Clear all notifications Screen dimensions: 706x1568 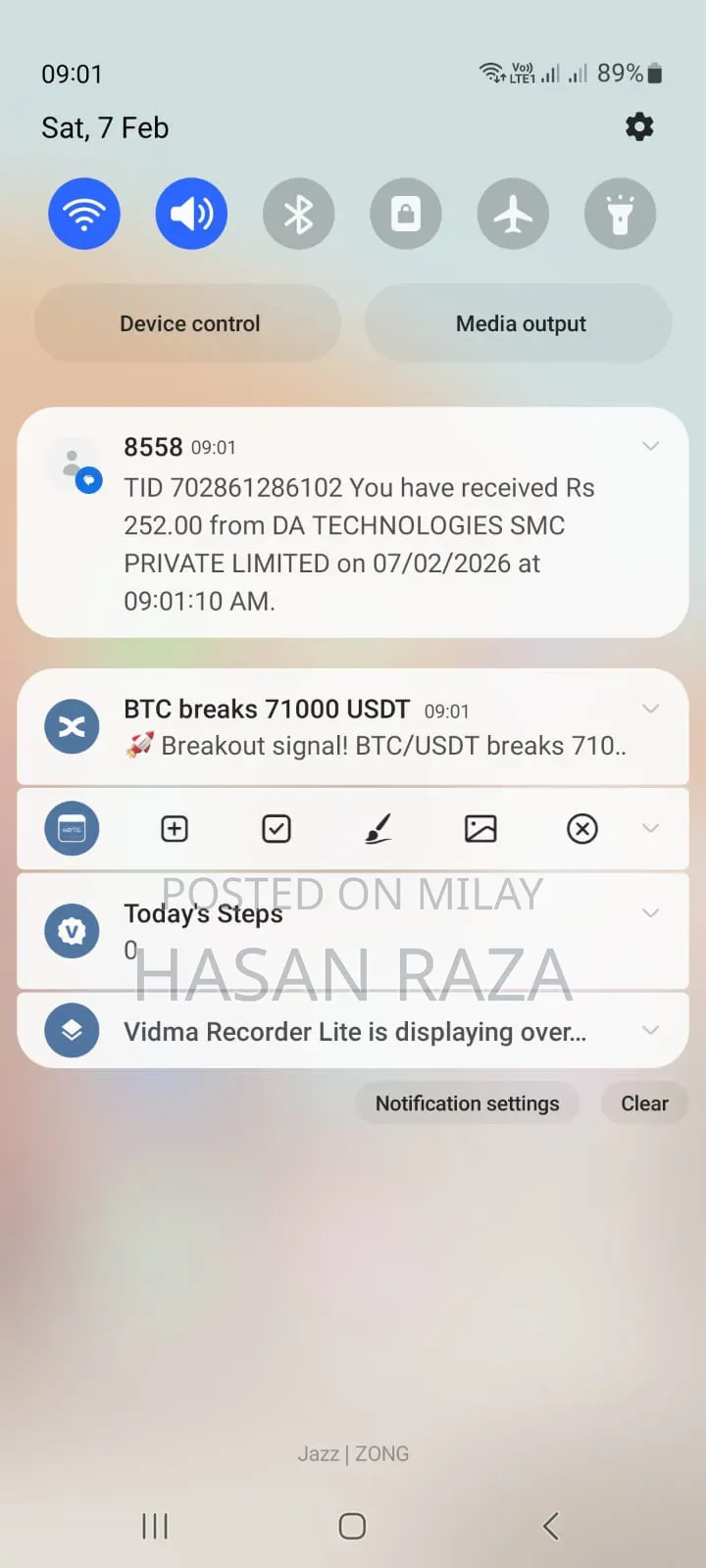644,1103
